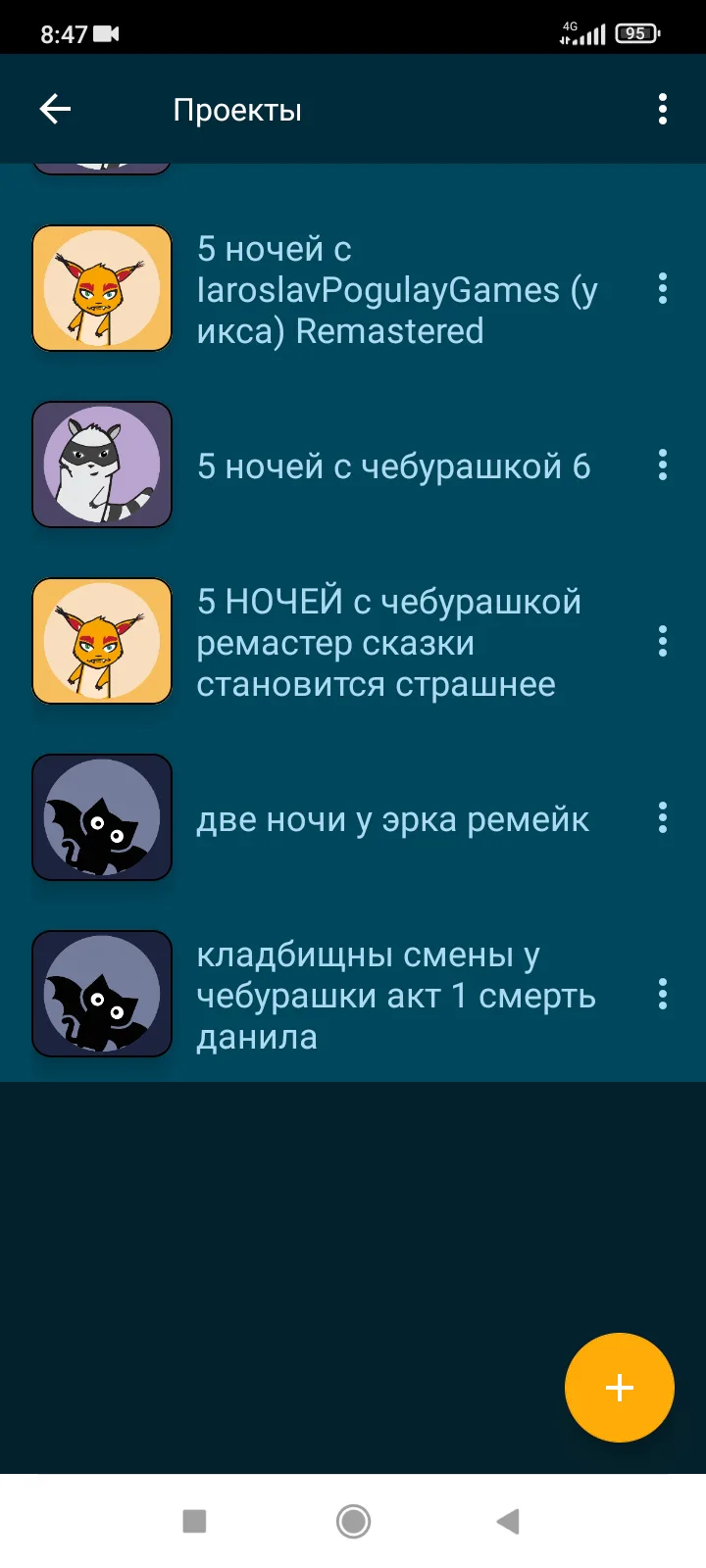
Task: Open the overflow menu in the app bar
Action: pyautogui.click(x=663, y=109)
